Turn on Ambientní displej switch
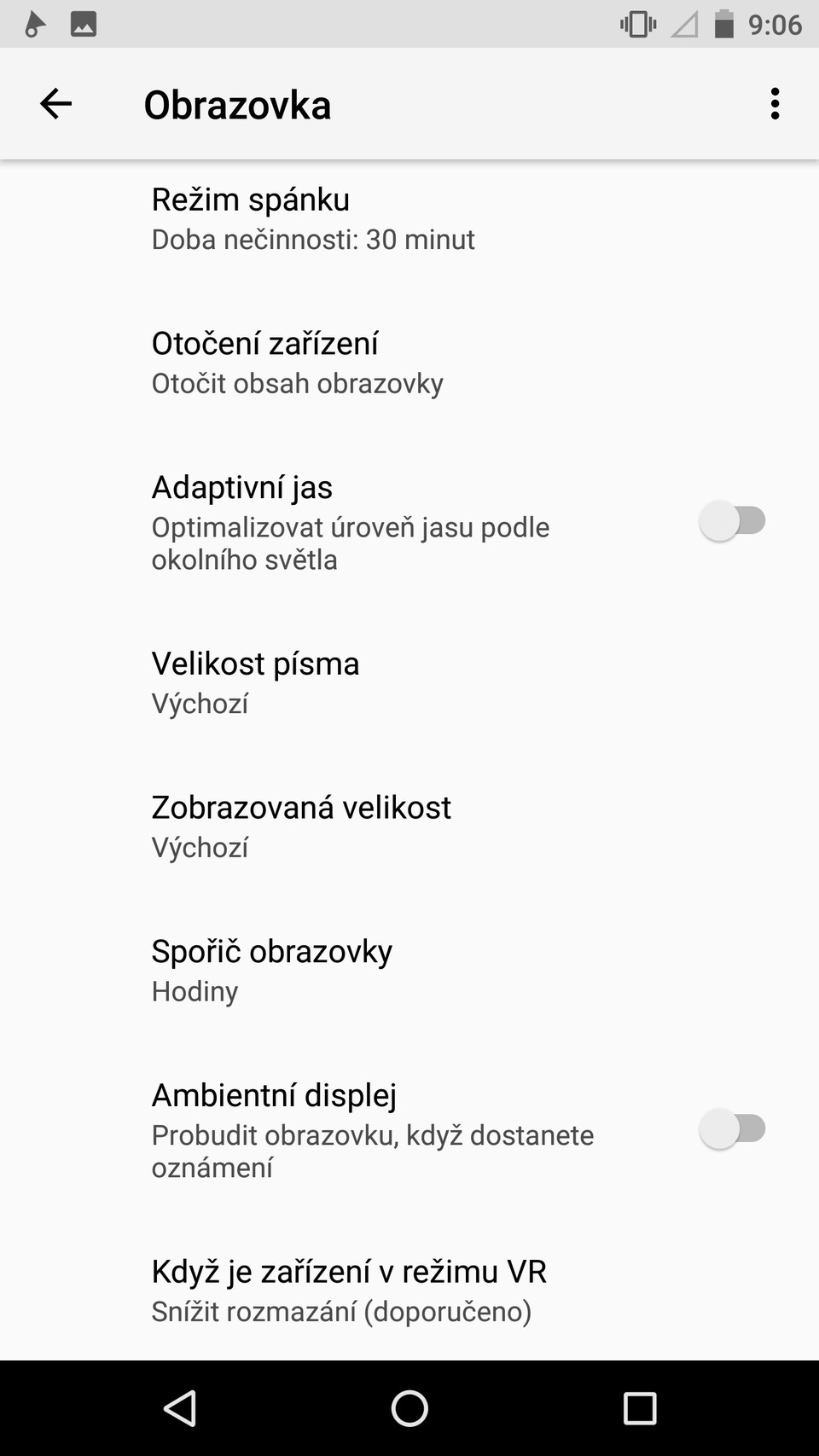 click(x=734, y=1128)
